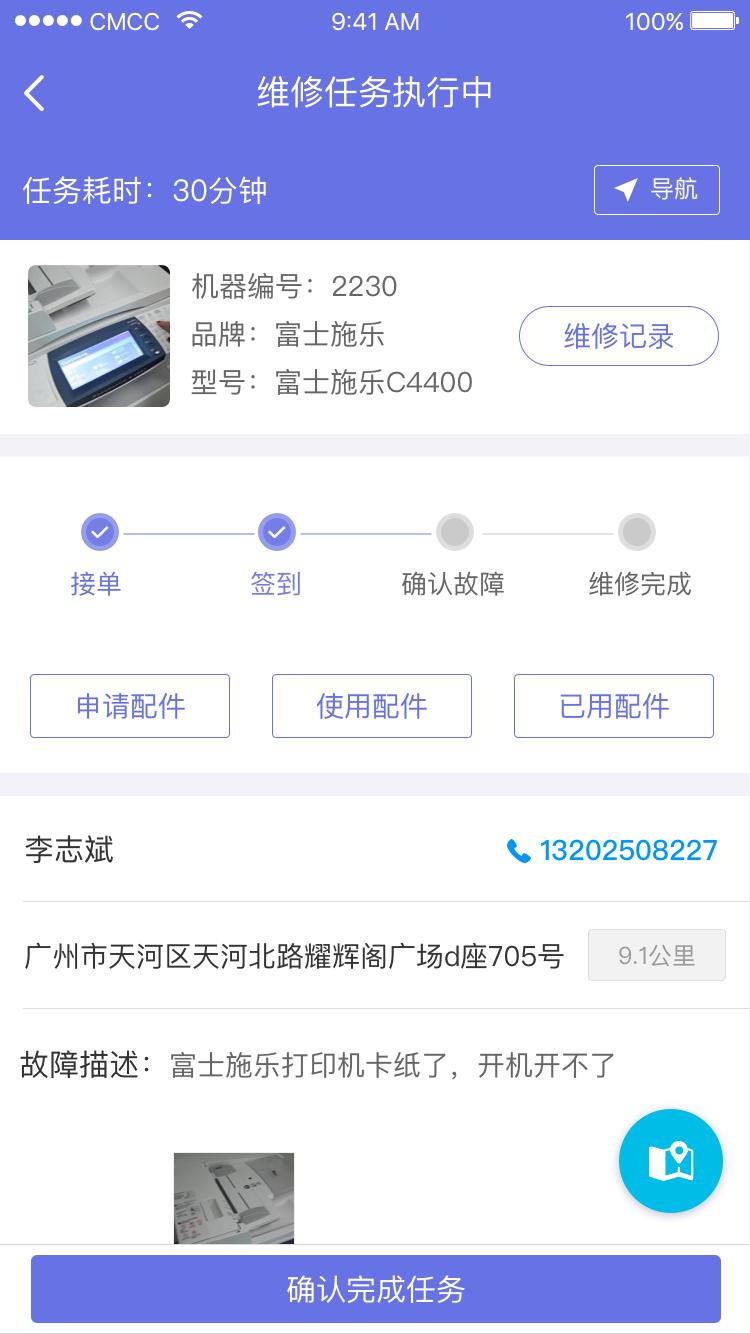The image size is (750, 1334).
Task: Go back using the top-left arrow
Action: click(x=35, y=93)
